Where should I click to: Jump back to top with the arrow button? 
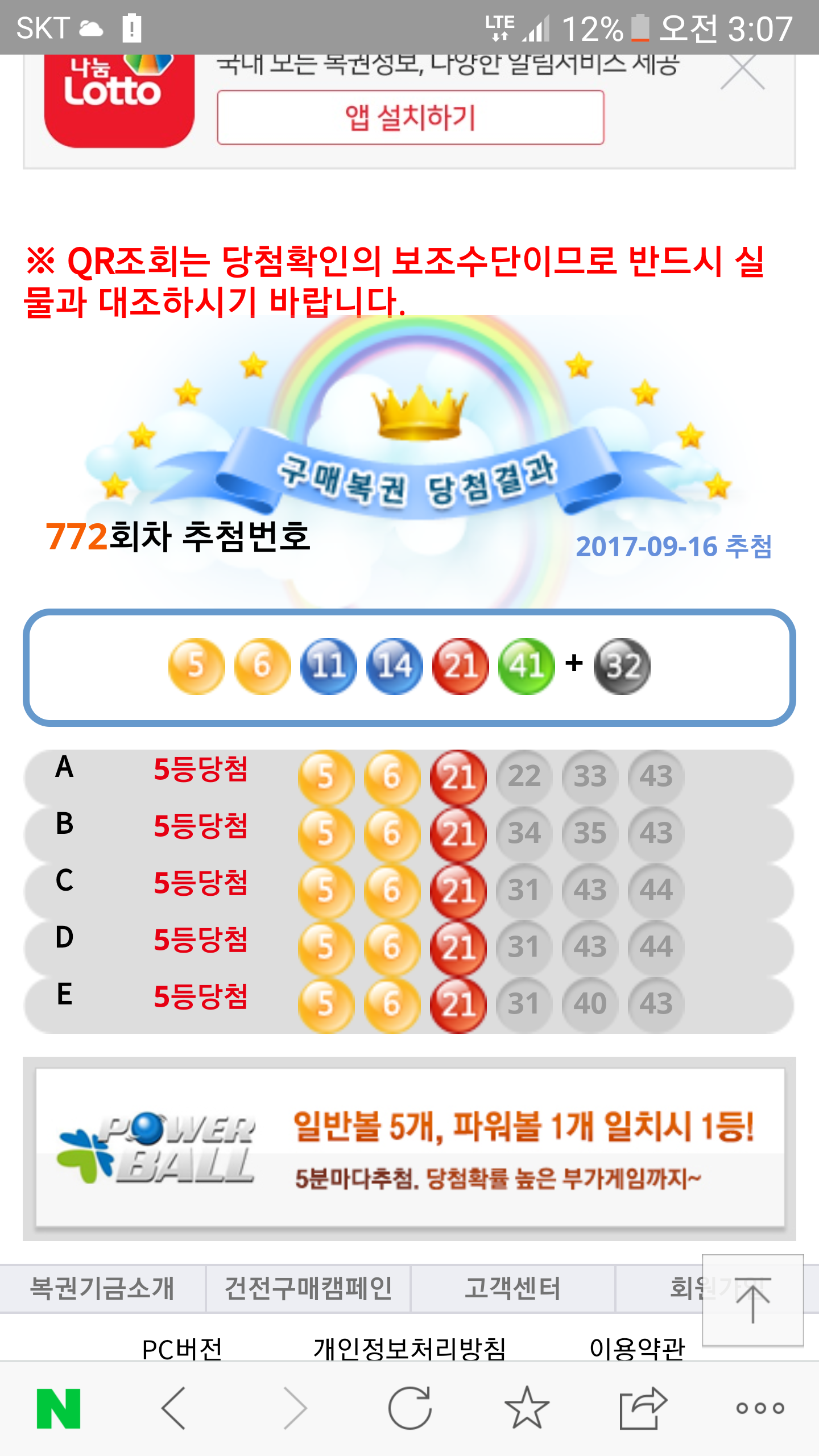(752, 1300)
